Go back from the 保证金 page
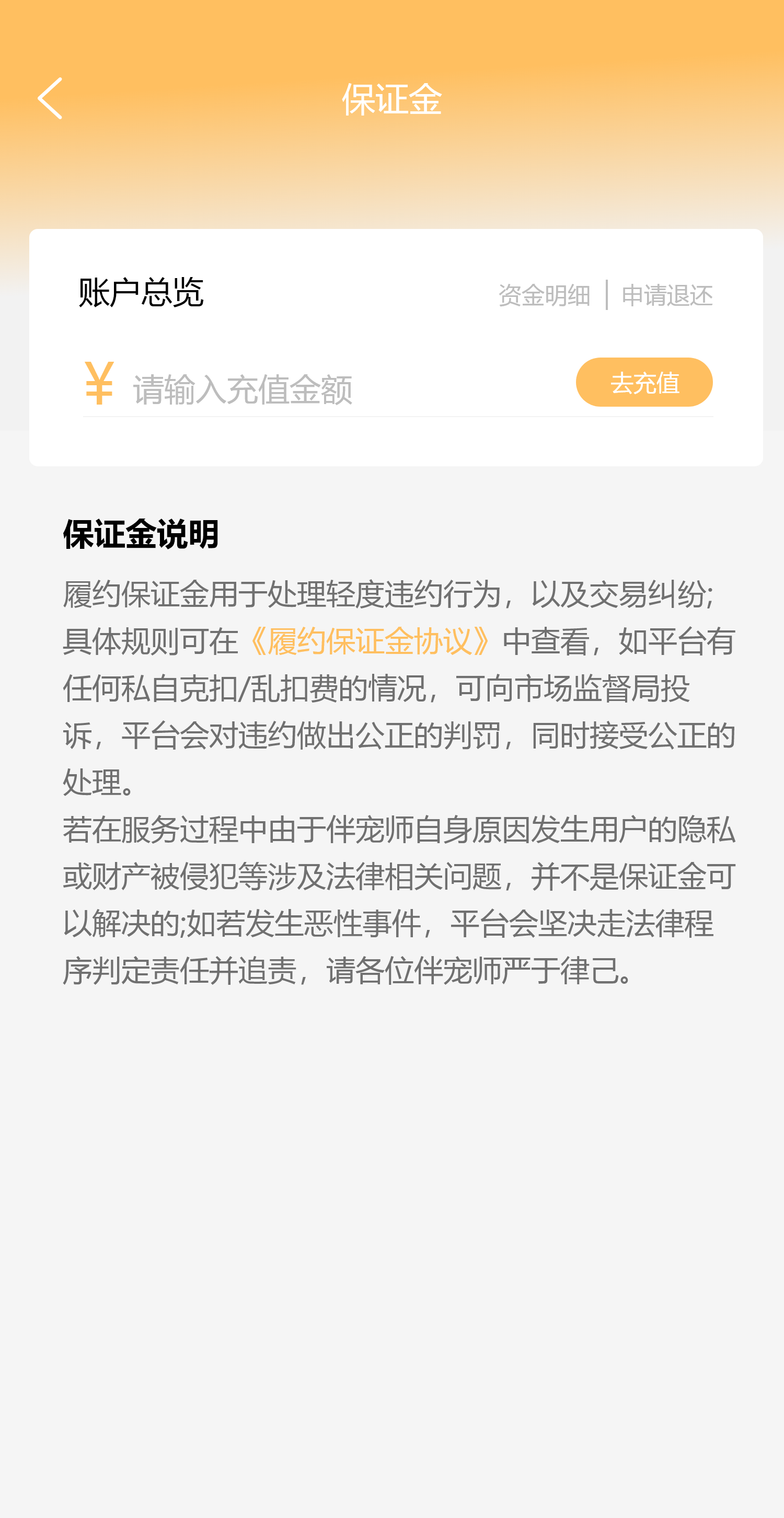 pos(50,98)
